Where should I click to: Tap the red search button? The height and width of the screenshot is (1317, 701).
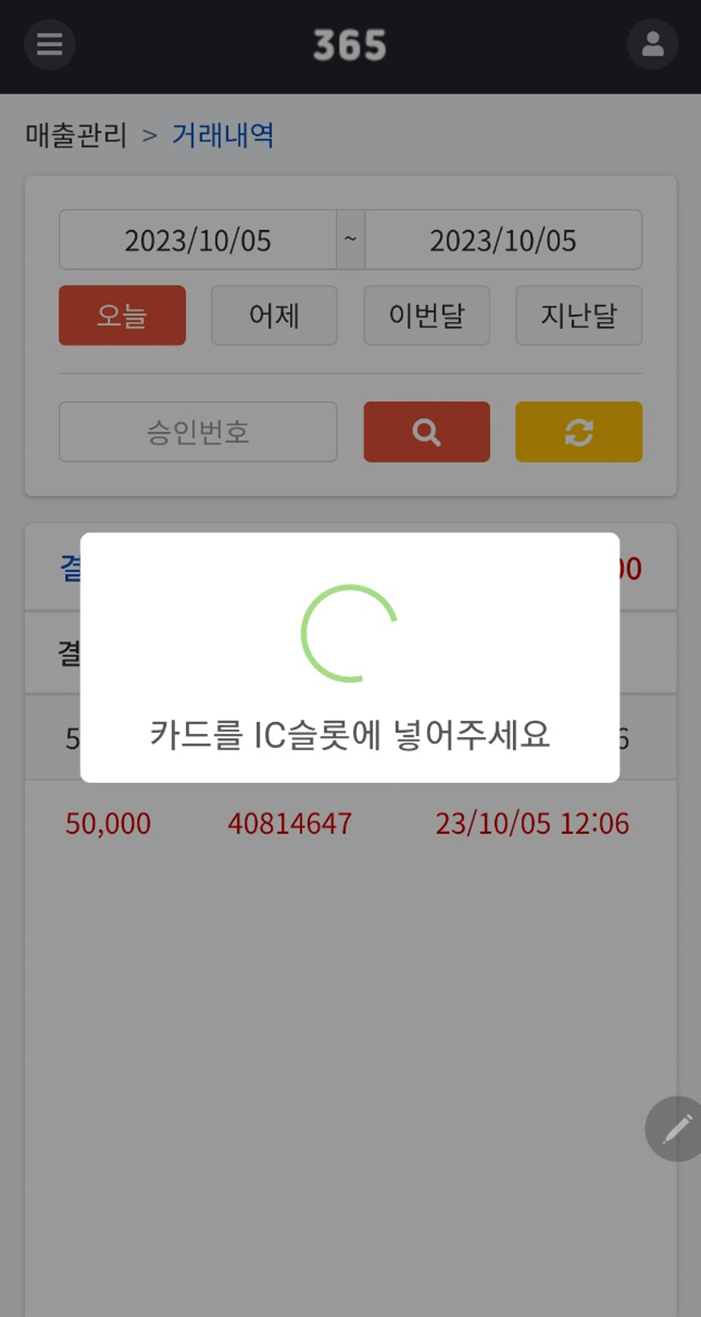click(x=427, y=432)
